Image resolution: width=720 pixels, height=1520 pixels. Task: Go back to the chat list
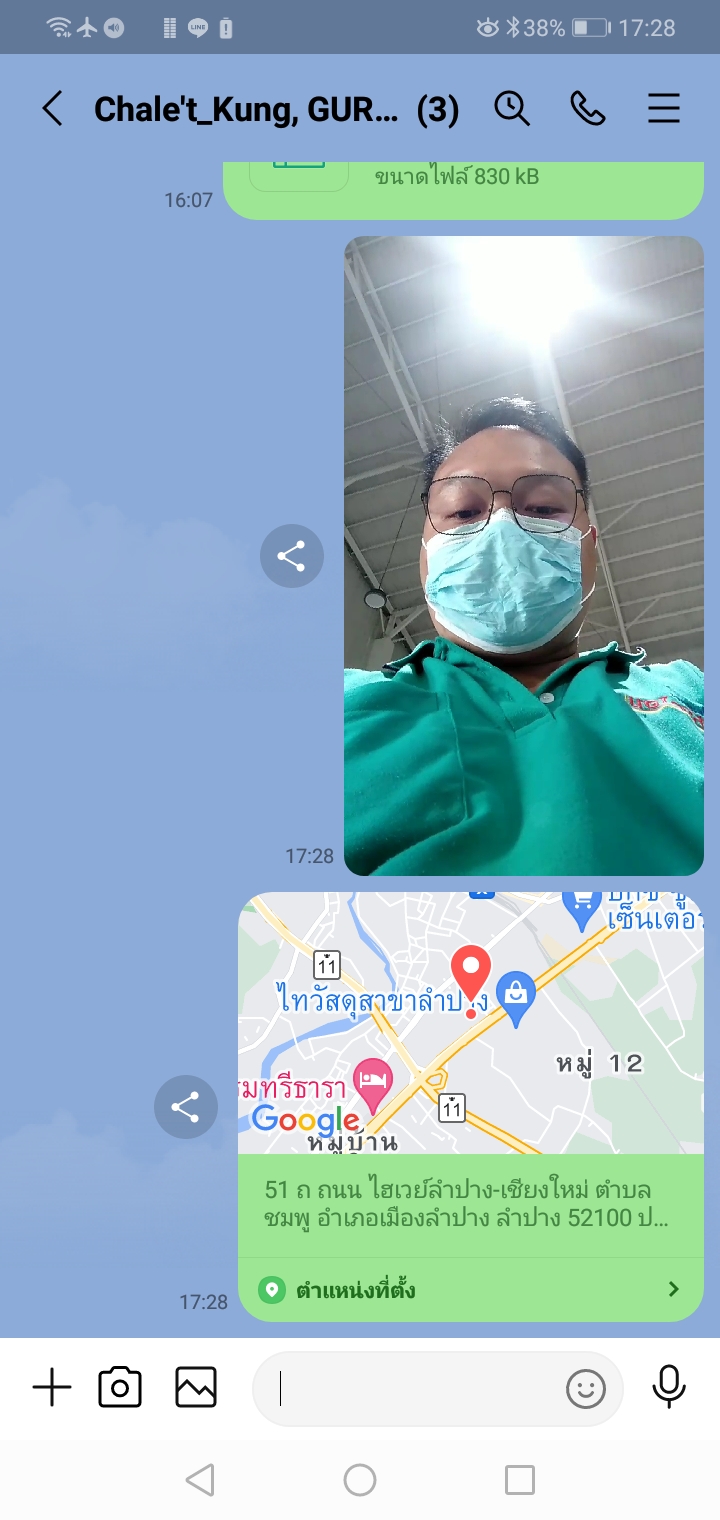[x=52, y=109]
